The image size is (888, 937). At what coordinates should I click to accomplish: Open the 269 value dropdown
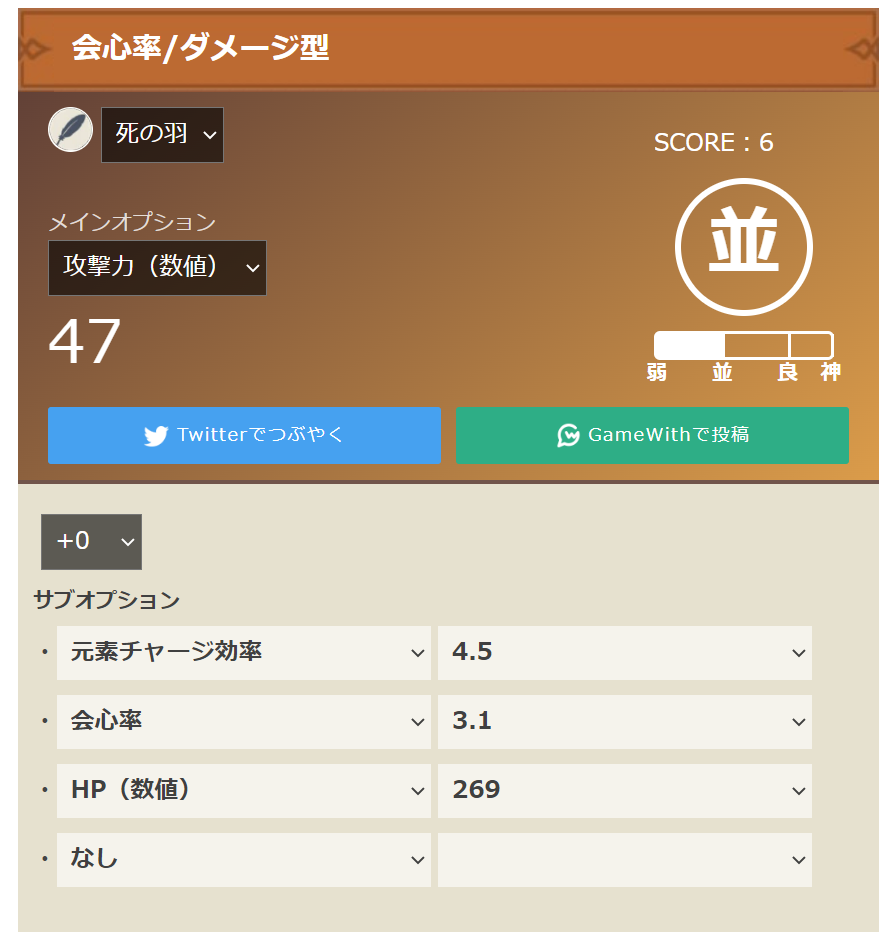(x=624, y=791)
